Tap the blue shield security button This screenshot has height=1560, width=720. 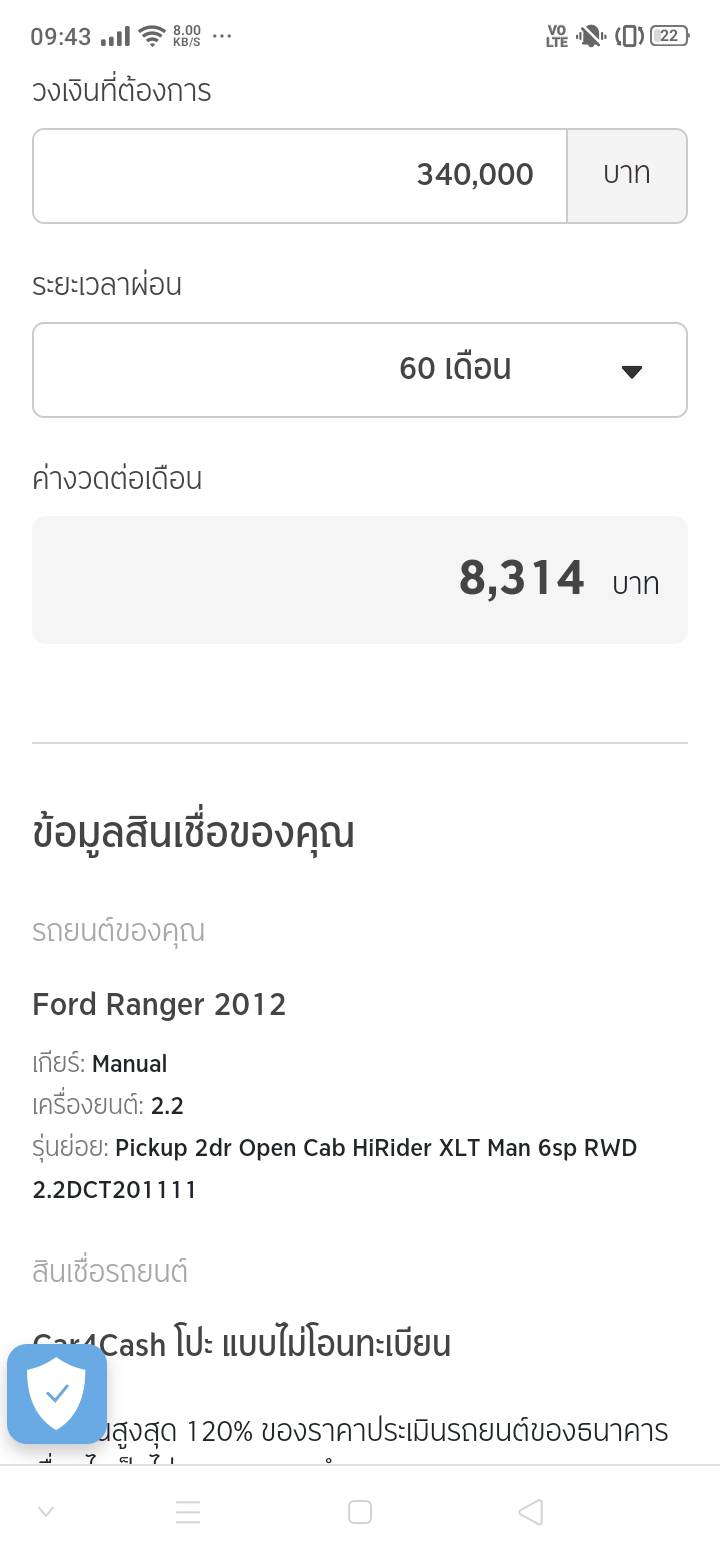point(57,1393)
